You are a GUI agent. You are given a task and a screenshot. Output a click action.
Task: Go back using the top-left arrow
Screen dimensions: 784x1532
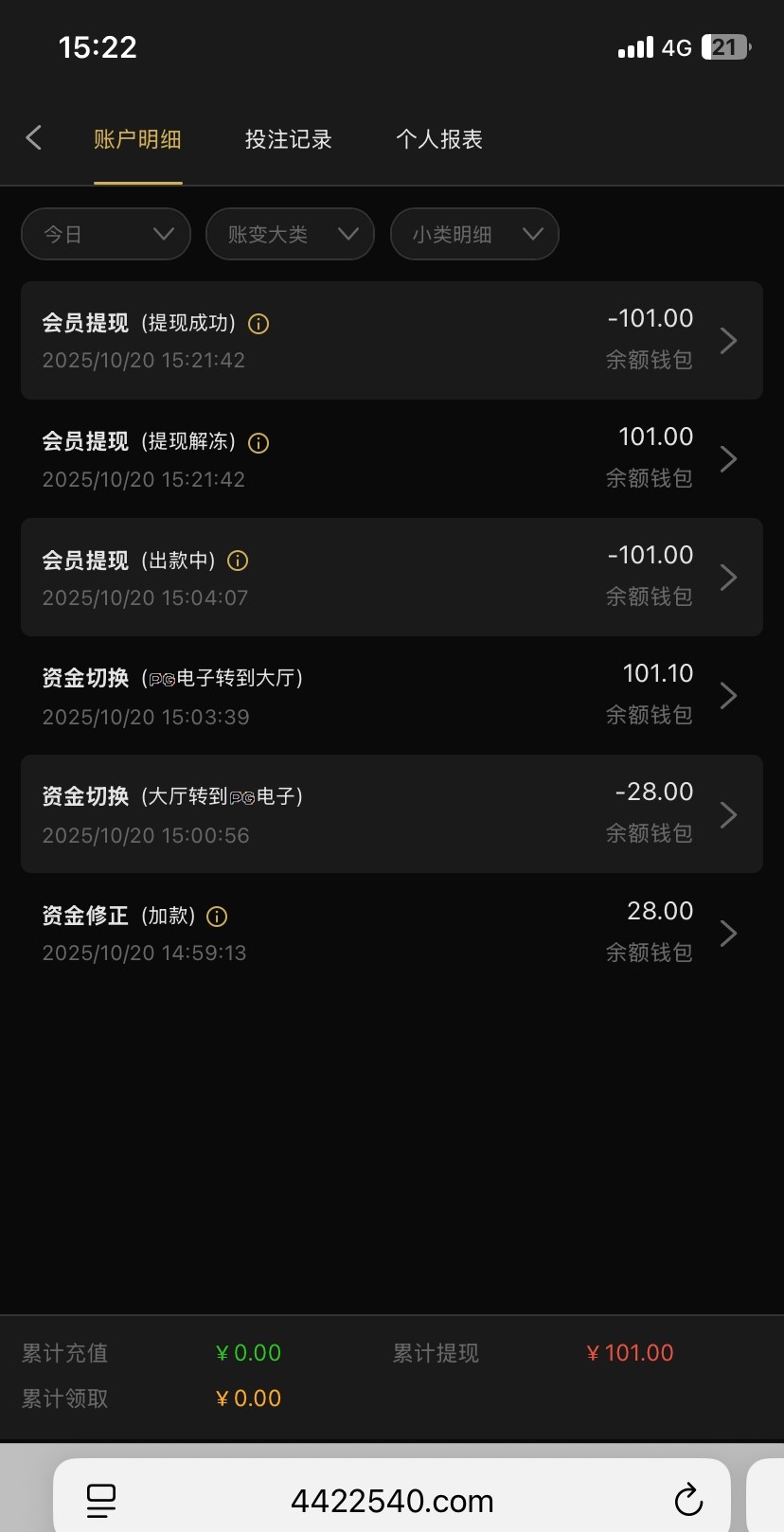tap(34, 138)
